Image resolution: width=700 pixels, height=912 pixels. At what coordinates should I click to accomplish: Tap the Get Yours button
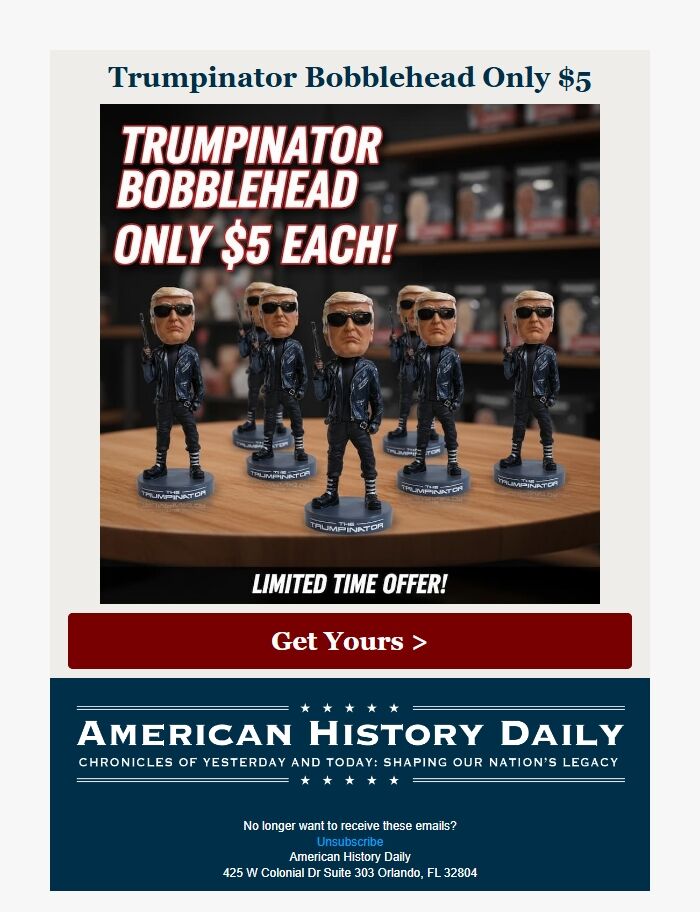pyautogui.click(x=350, y=641)
